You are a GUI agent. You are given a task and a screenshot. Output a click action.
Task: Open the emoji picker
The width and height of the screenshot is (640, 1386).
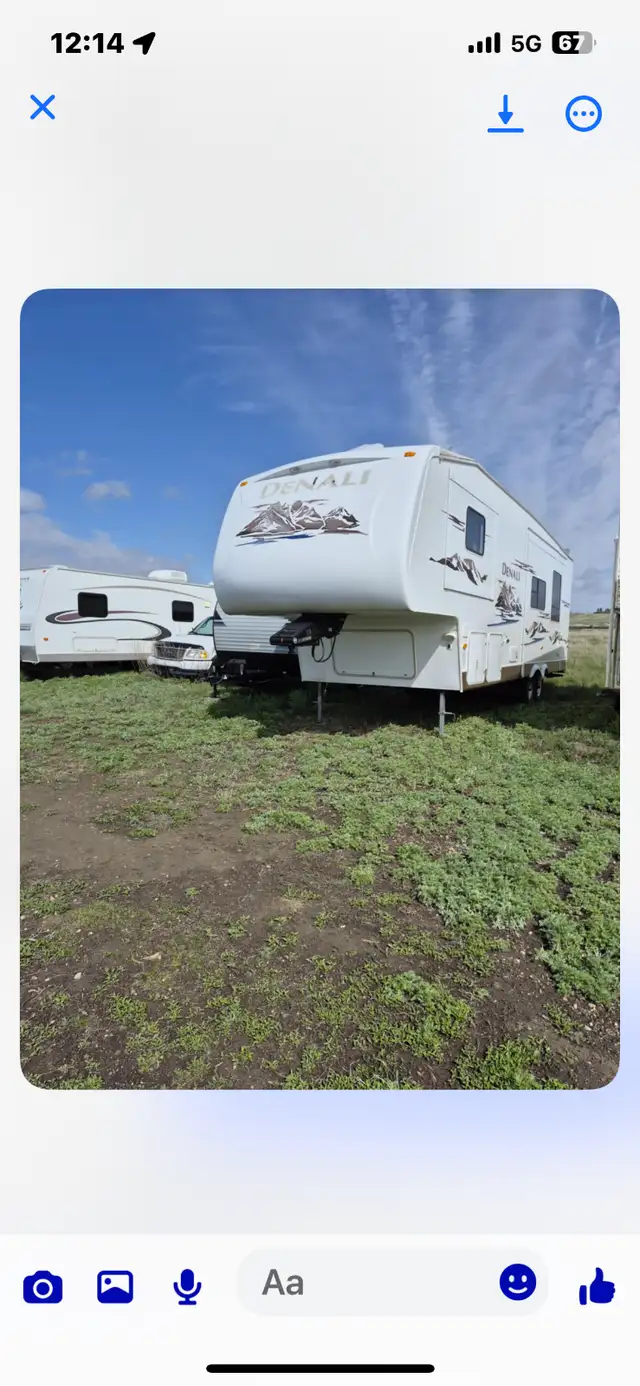point(518,1283)
